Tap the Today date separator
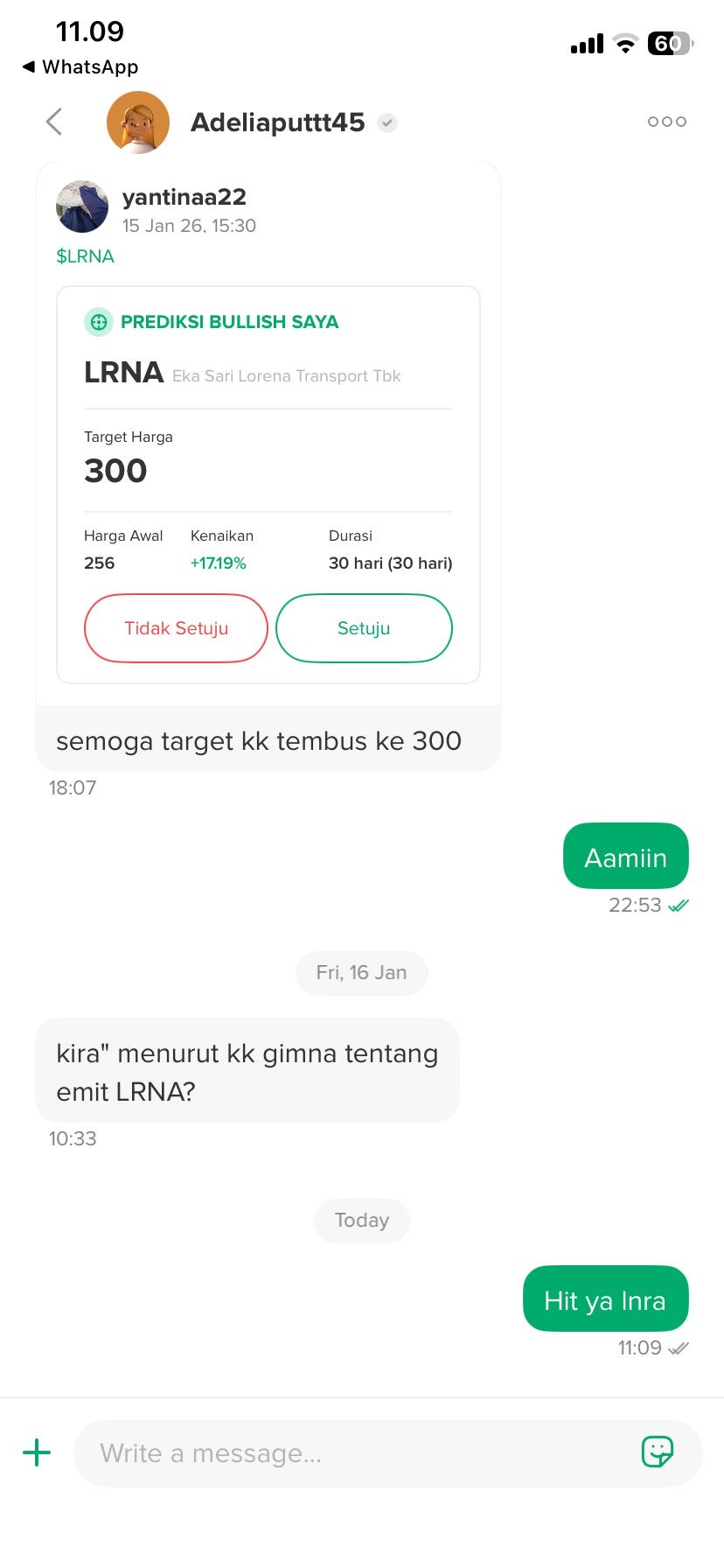 361,1220
